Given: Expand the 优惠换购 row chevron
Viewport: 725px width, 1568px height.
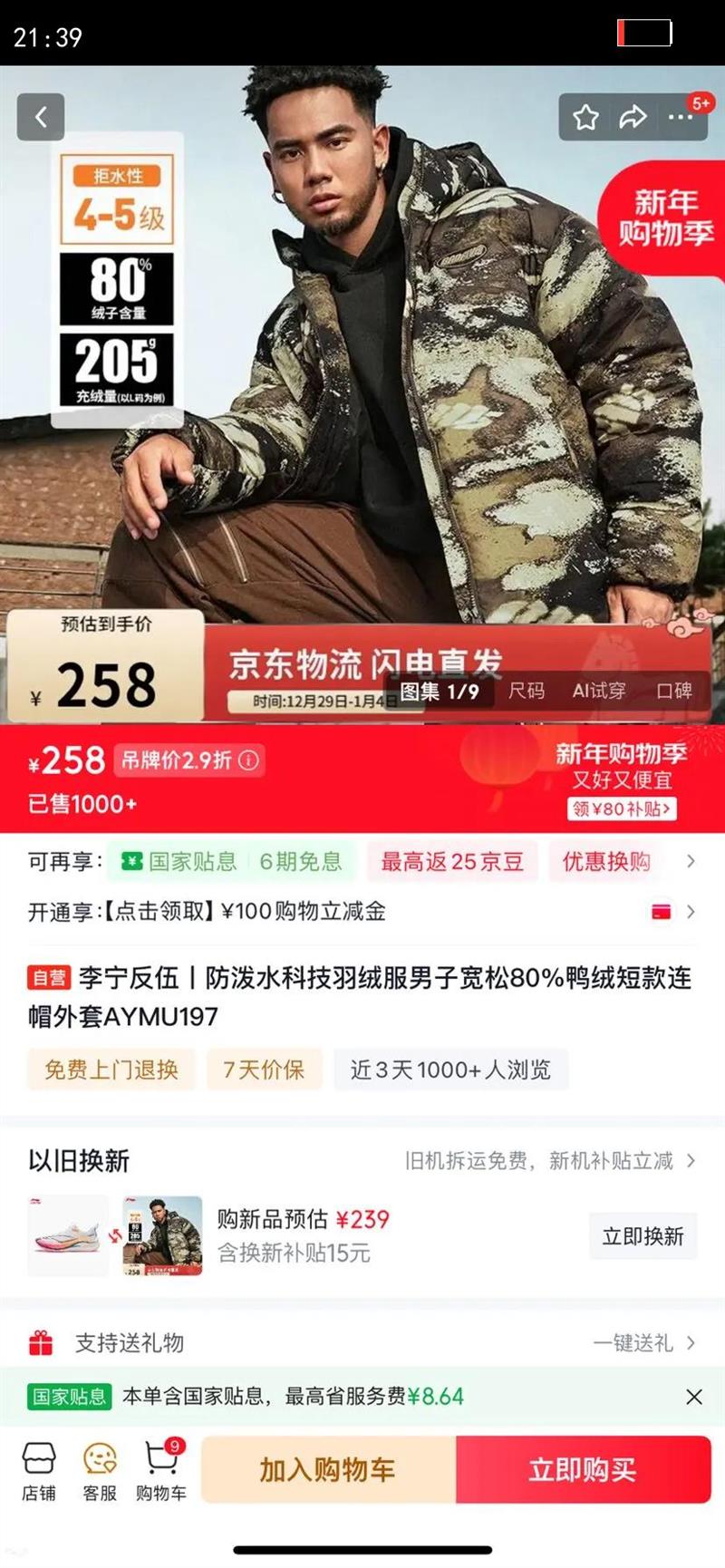Looking at the screenshot, I should pos(692,862).
